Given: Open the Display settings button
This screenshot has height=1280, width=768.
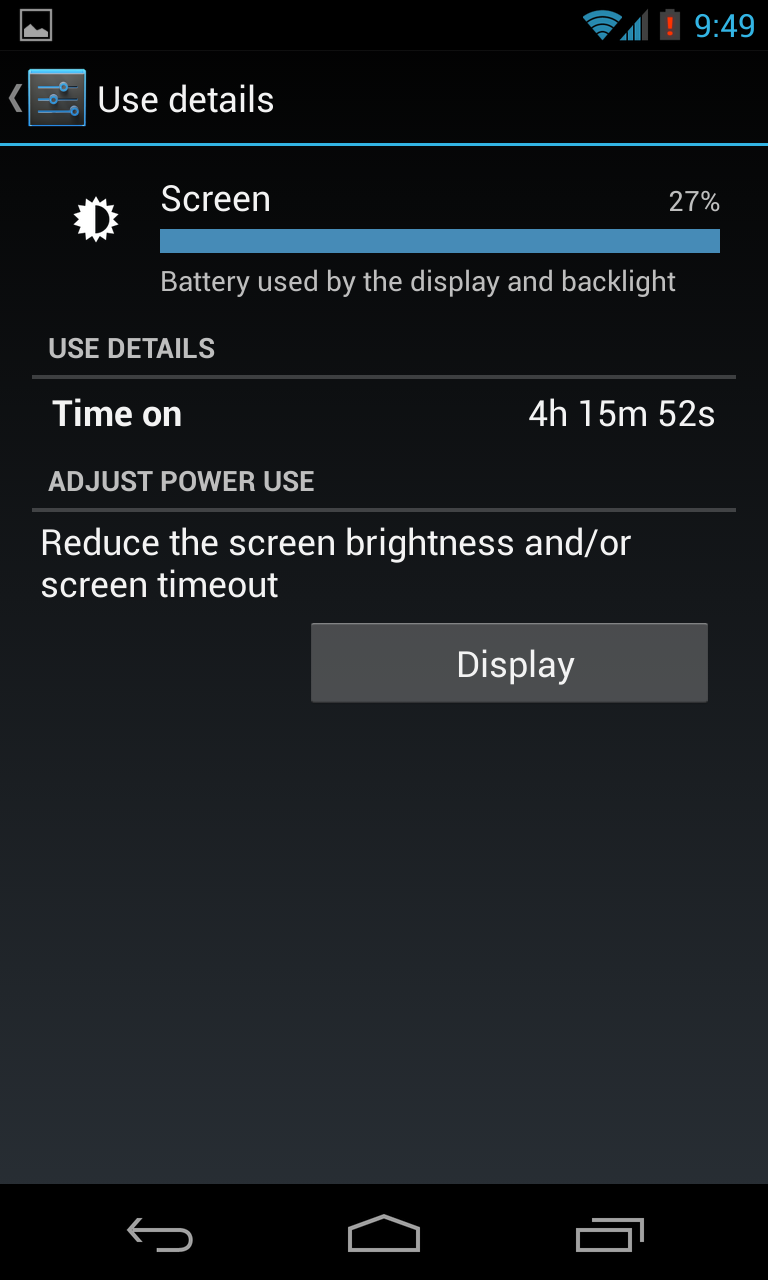Looking at the screenshot, I should pos(509,663).
